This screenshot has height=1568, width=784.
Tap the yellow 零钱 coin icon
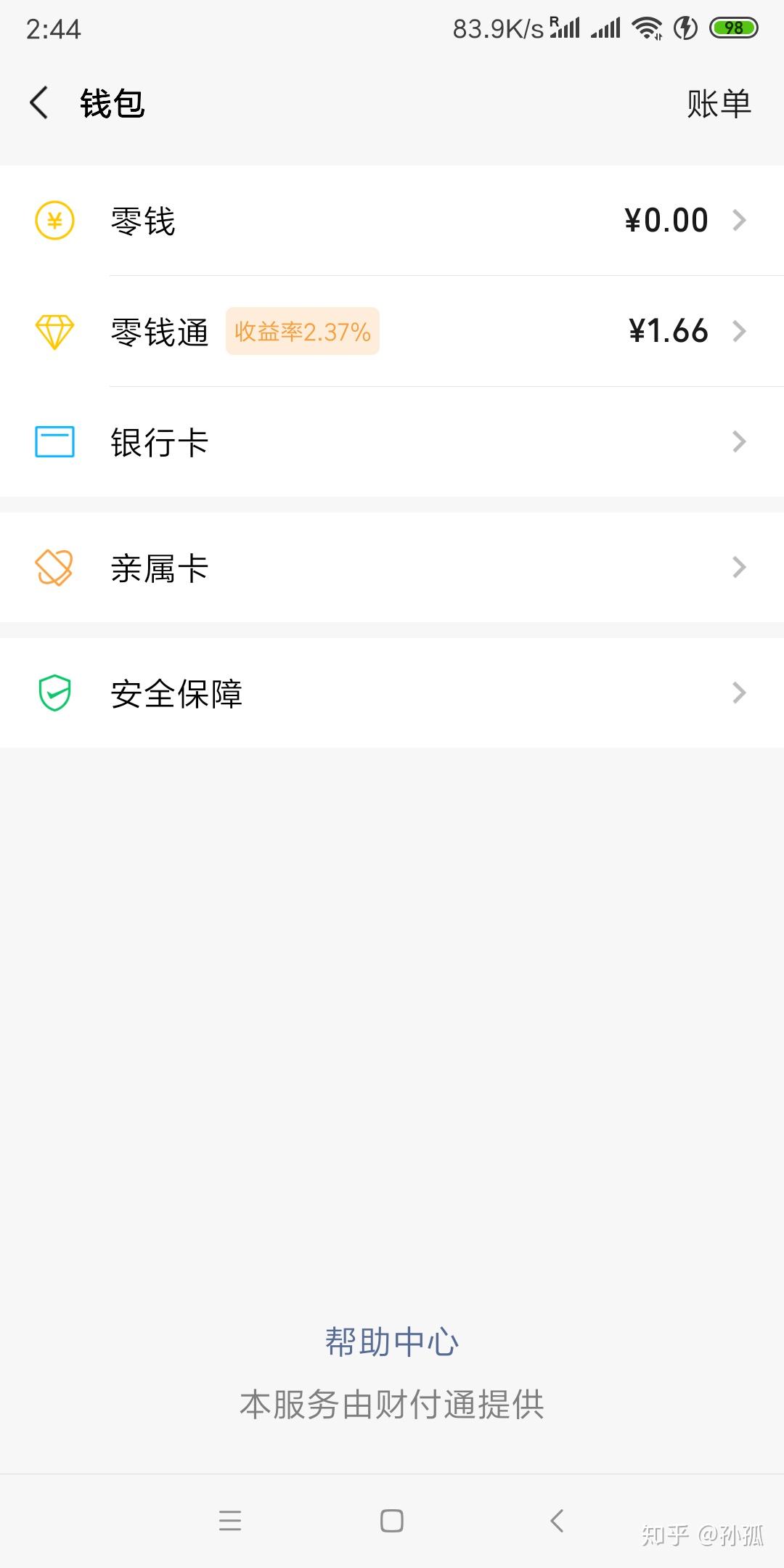(54, 220)
